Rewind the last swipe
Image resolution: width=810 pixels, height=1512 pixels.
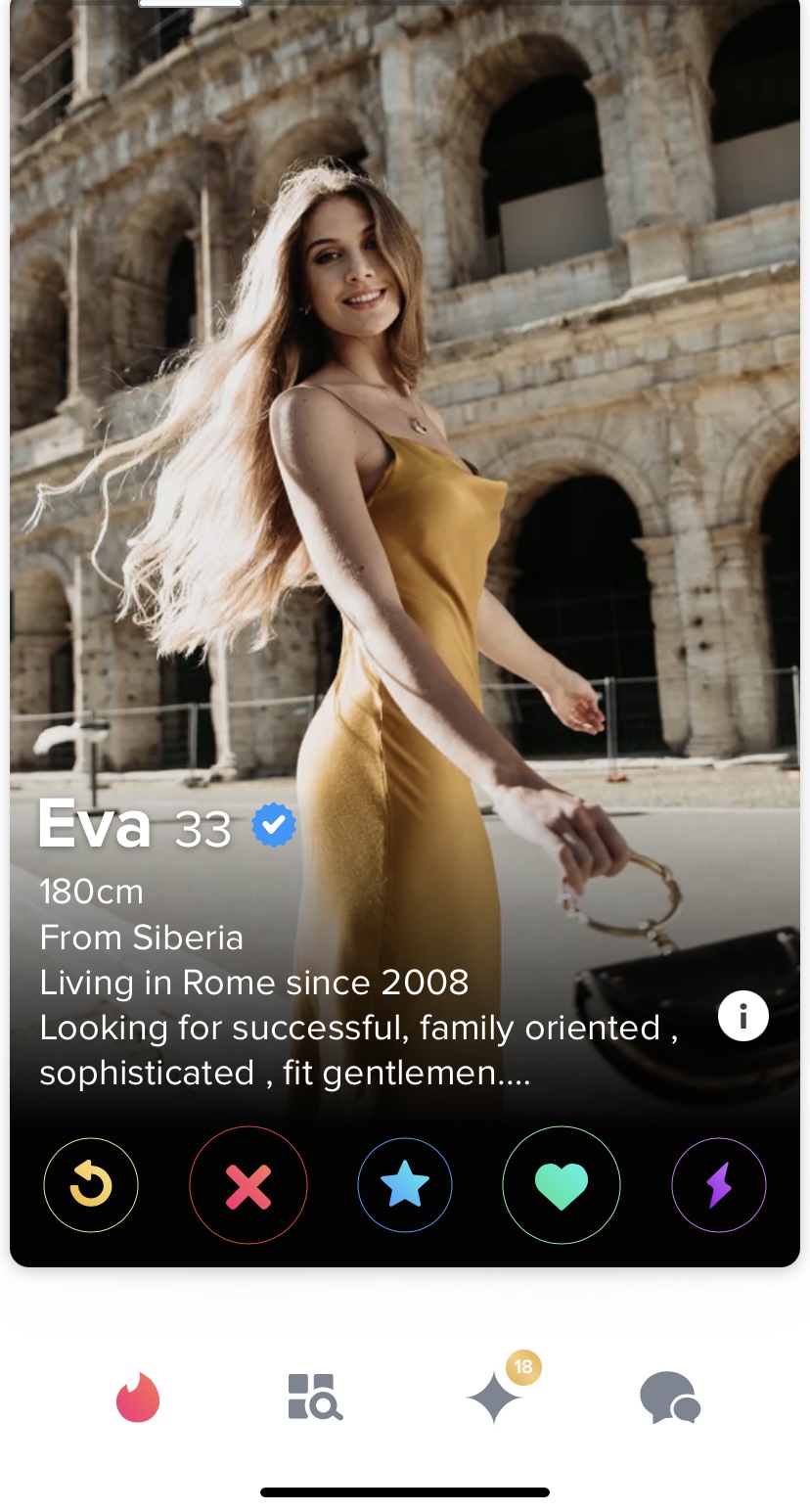click(x=91, y=1185)
